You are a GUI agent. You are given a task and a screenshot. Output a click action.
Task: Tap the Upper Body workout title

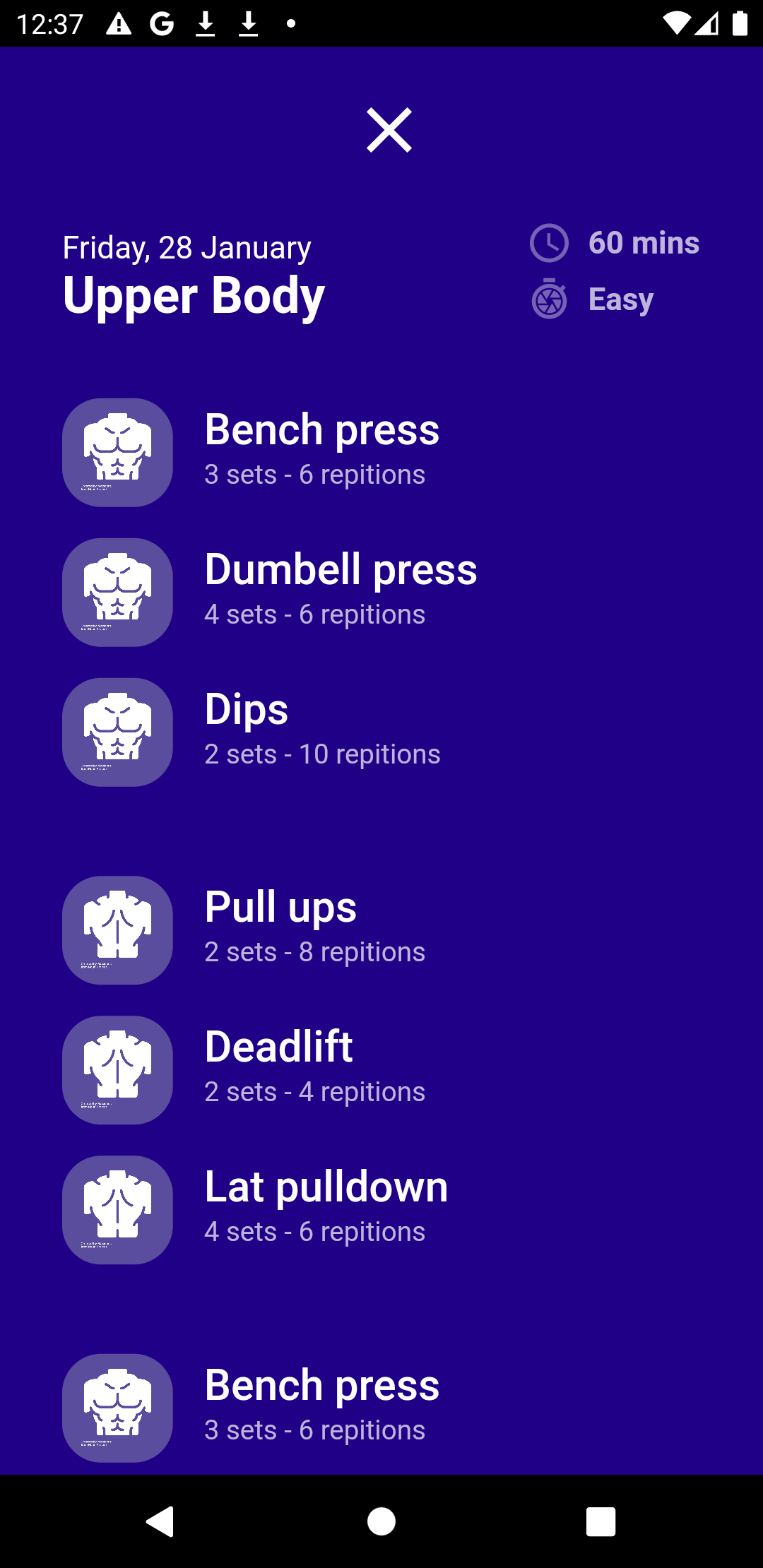click(x=193, y=296)
